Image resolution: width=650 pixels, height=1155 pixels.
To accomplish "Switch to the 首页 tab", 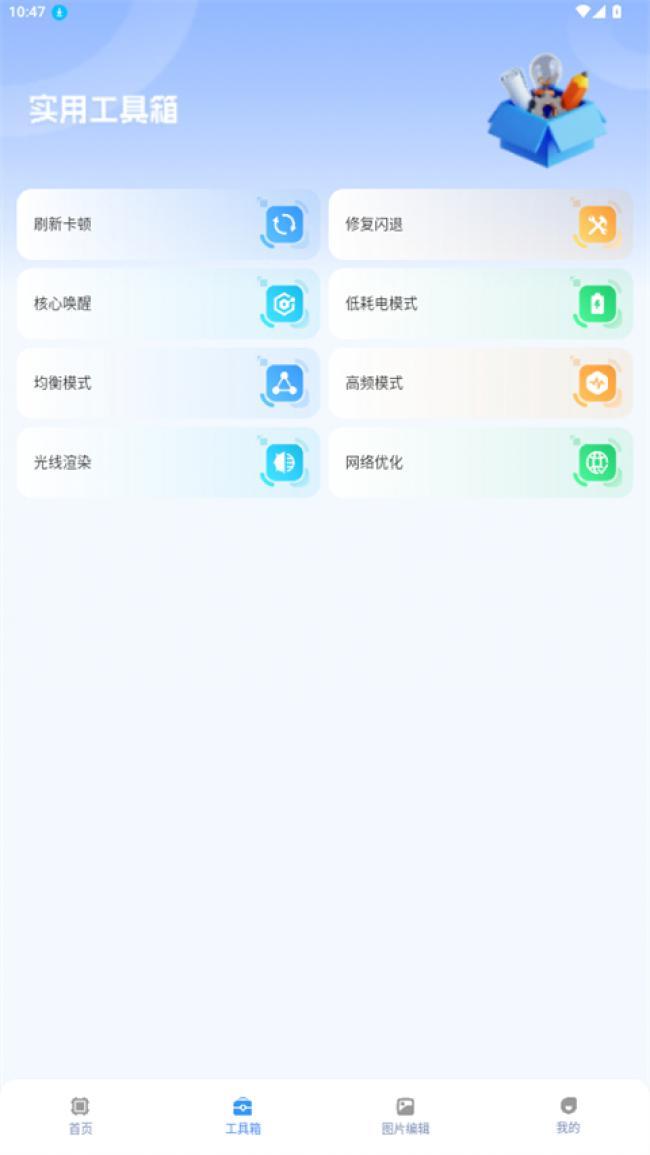I will [81, 1115].
